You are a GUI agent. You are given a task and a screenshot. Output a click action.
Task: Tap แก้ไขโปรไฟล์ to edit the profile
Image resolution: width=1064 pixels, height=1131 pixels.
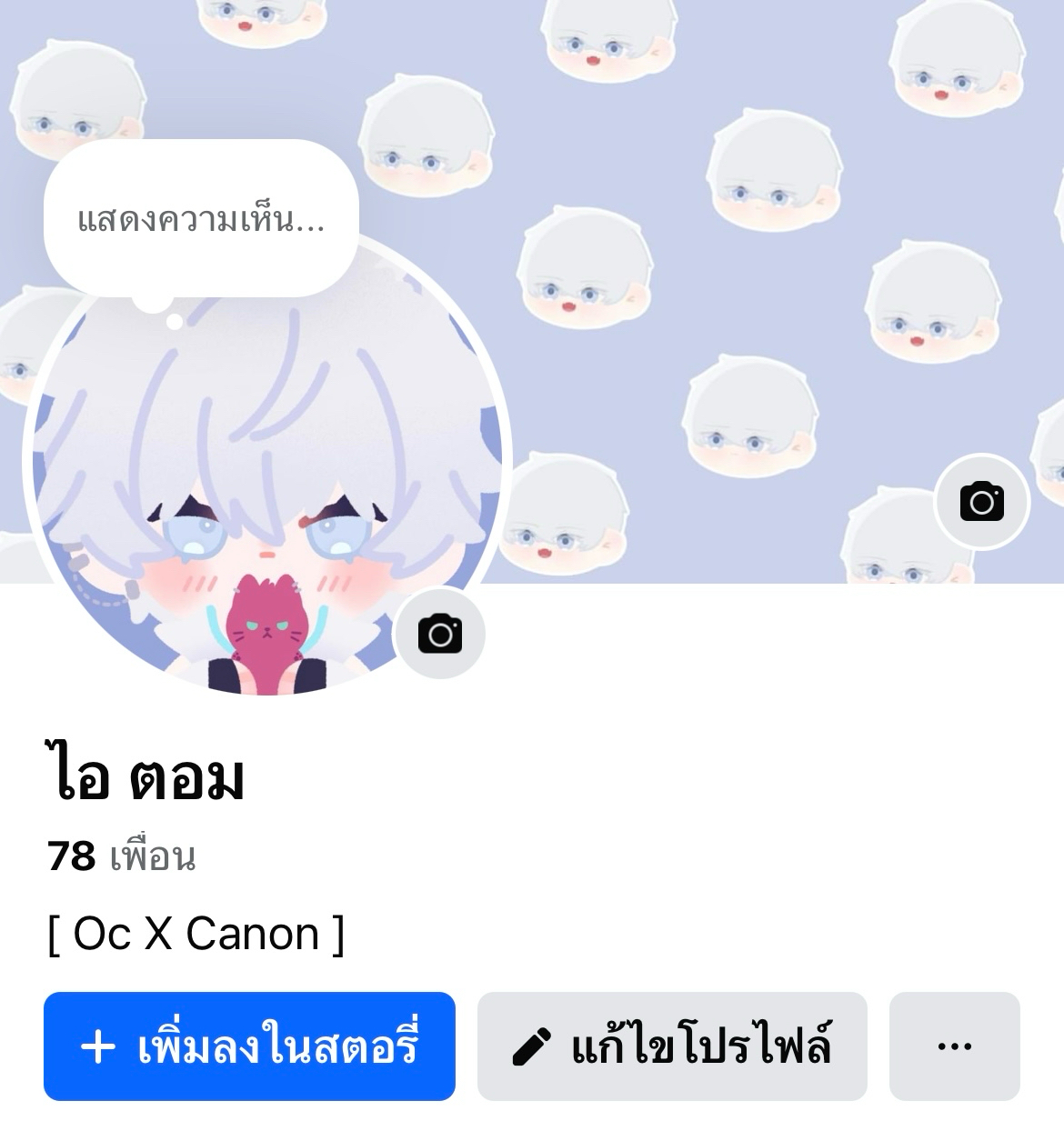click(x=672, y=1046)
